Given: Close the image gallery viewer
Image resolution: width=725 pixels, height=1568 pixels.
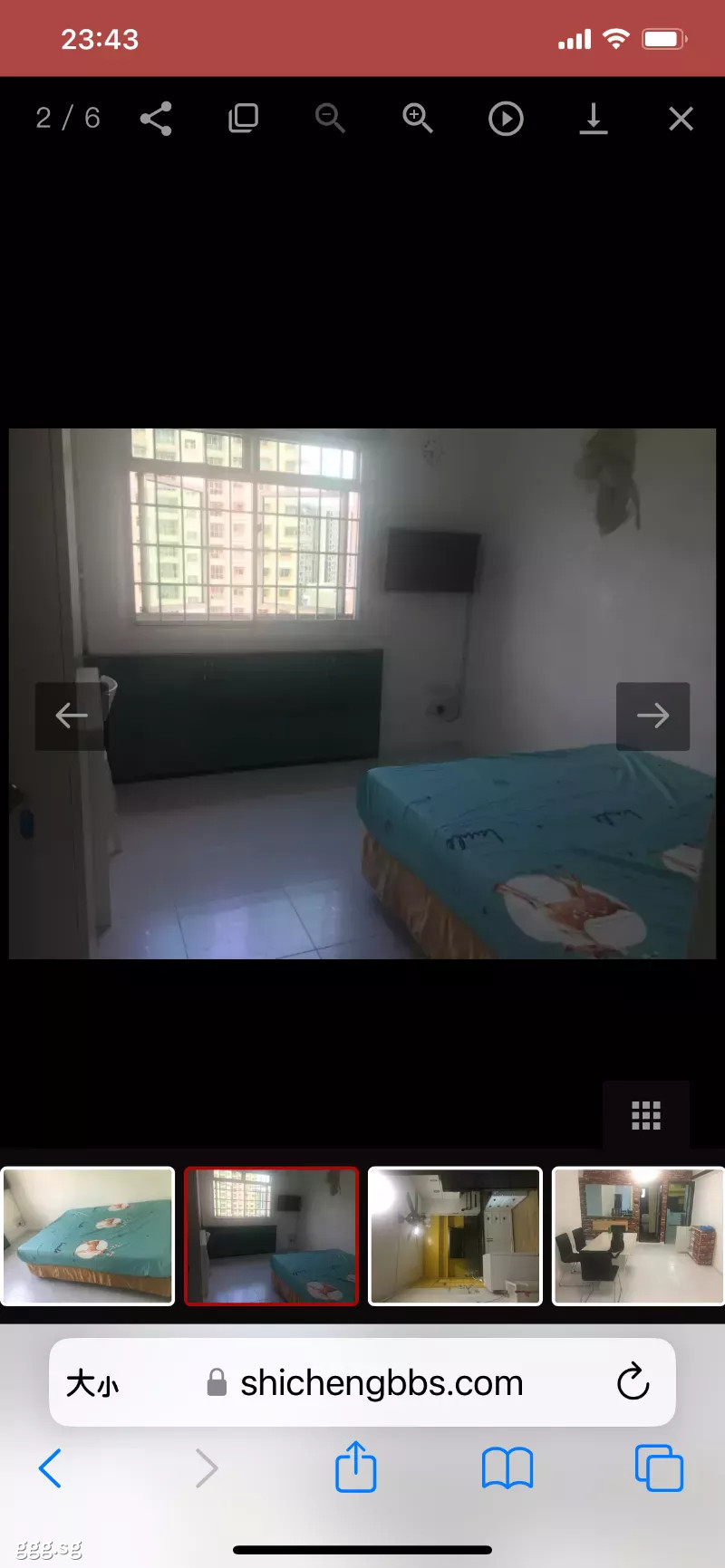Looking at the screenshot, I should [x=681, y=119].
